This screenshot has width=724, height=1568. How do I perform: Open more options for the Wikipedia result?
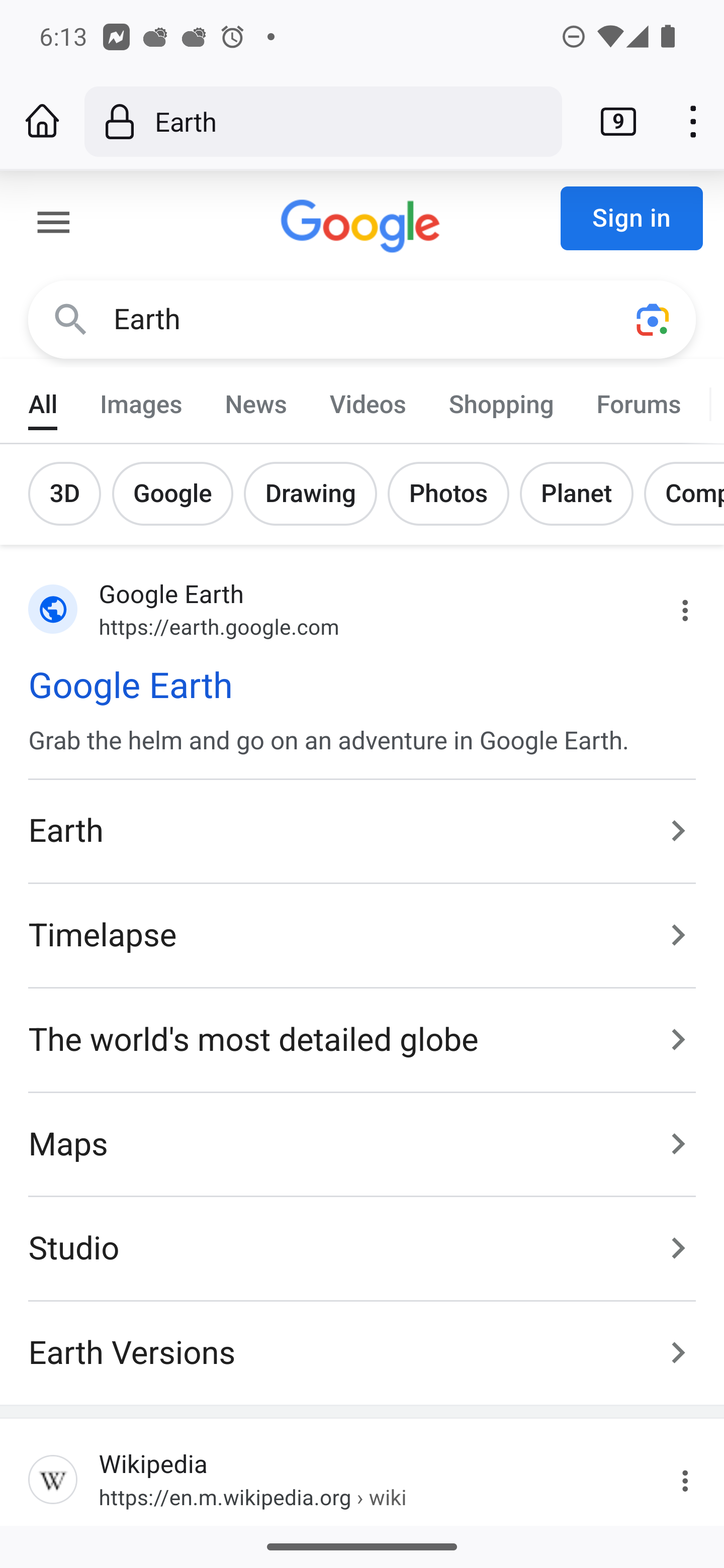click(x=685, y=1480)
